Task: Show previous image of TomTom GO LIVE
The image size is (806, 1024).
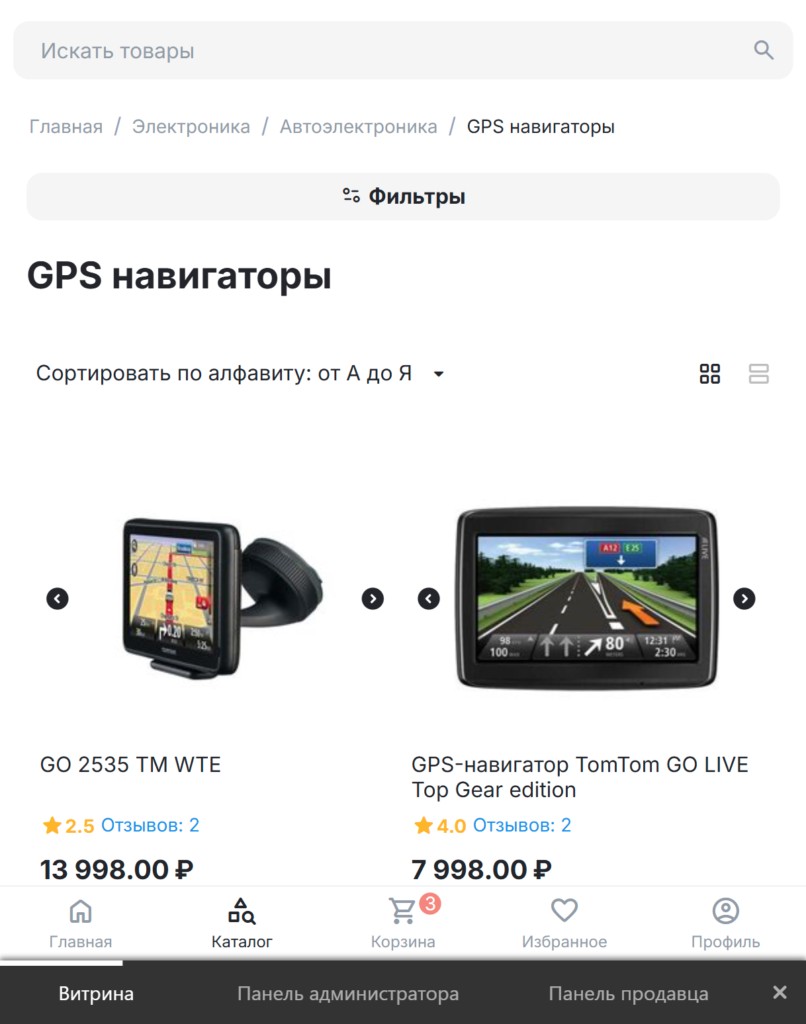Action: 429,598
